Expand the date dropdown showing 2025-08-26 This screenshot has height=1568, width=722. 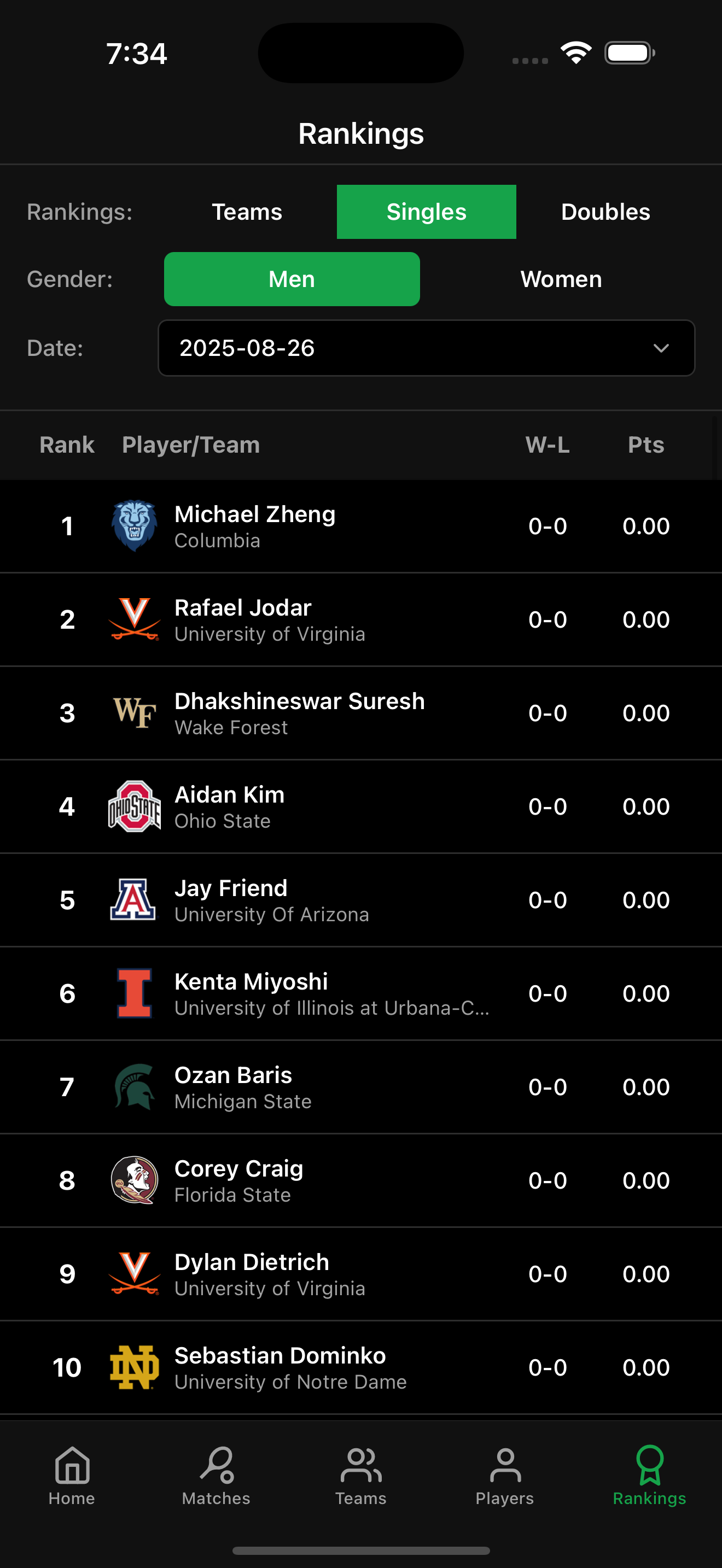click(426, 348)
